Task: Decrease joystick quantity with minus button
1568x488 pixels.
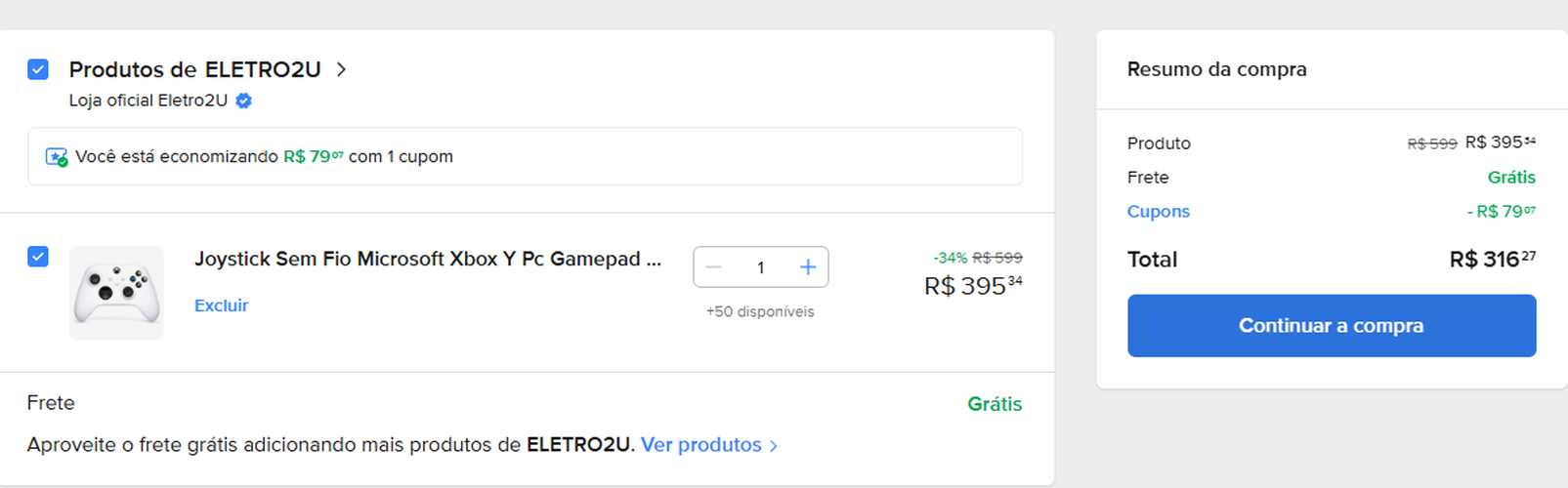Action: (714, 267)
